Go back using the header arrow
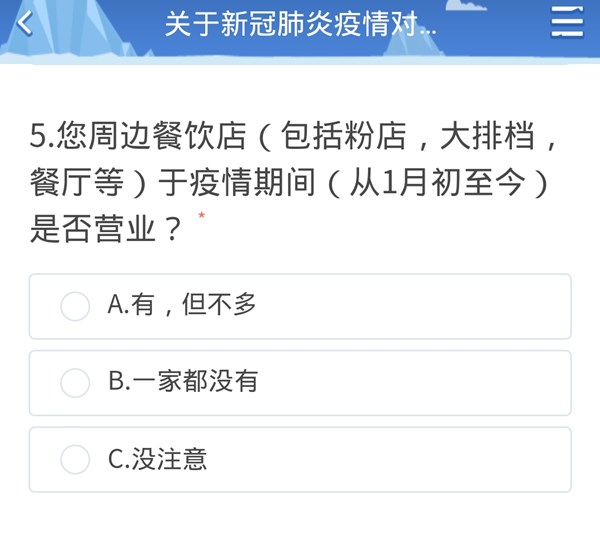This screenshot has width=600, height=547. [25, 23]
